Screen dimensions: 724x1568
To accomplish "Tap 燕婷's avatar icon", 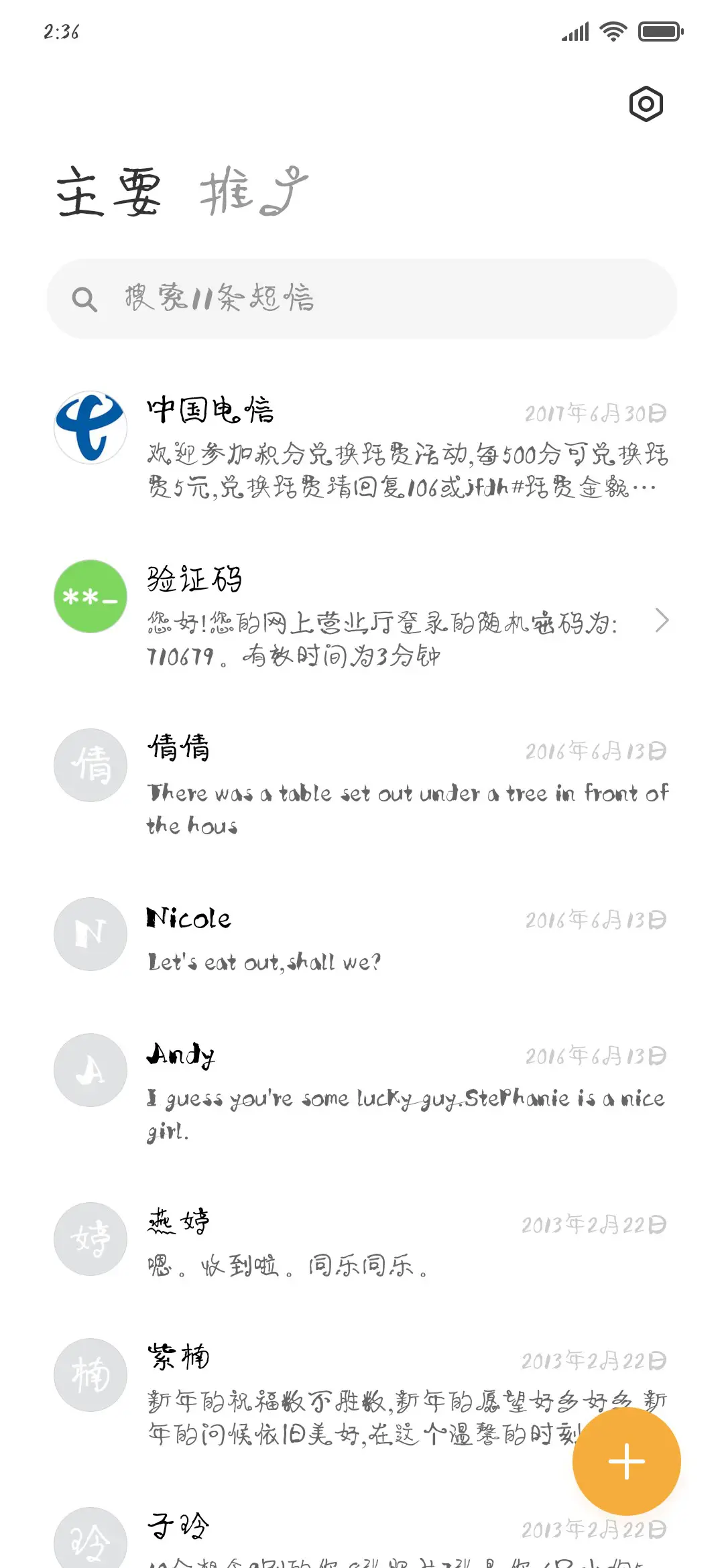I will [x=90, y=1239].
